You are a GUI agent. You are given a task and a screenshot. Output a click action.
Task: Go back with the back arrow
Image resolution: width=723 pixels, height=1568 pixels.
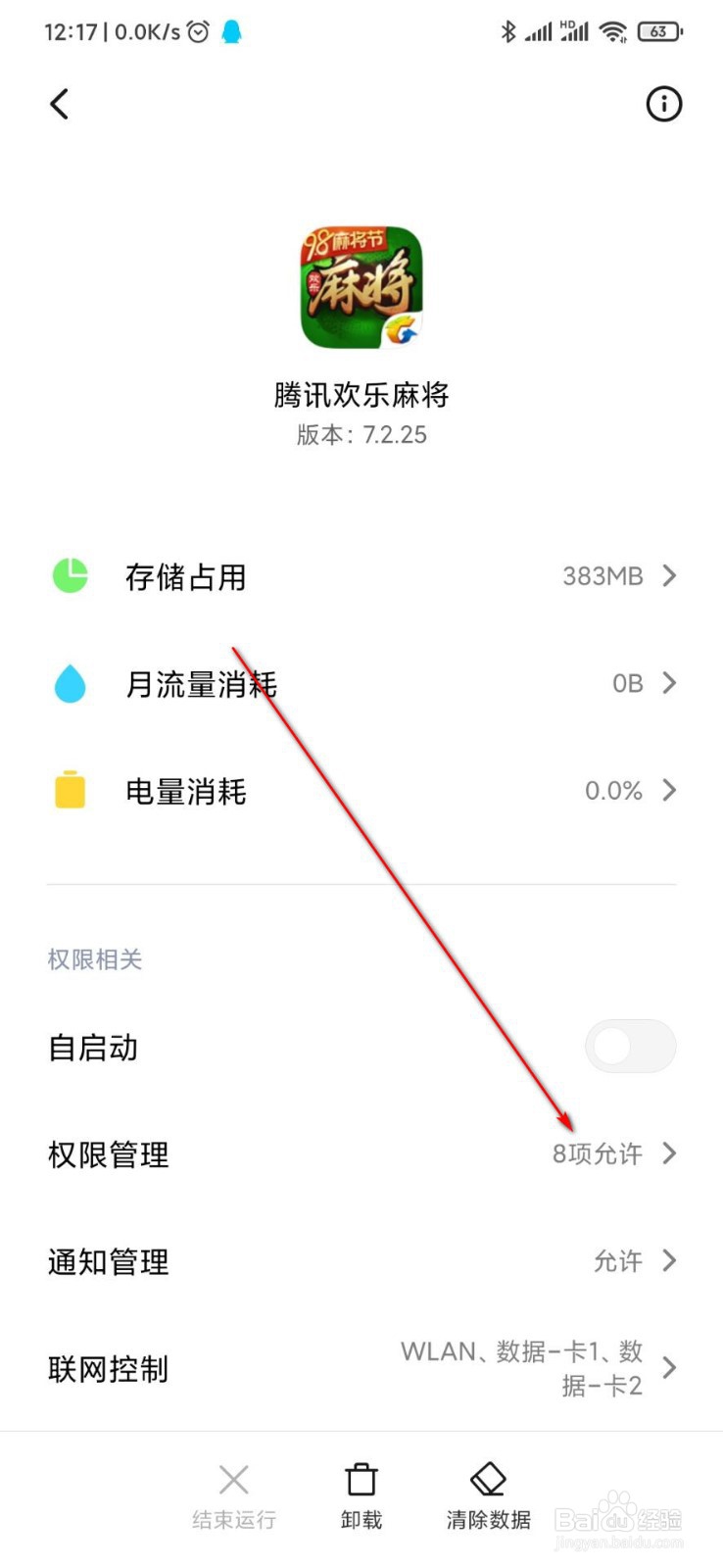pos(59,104)
